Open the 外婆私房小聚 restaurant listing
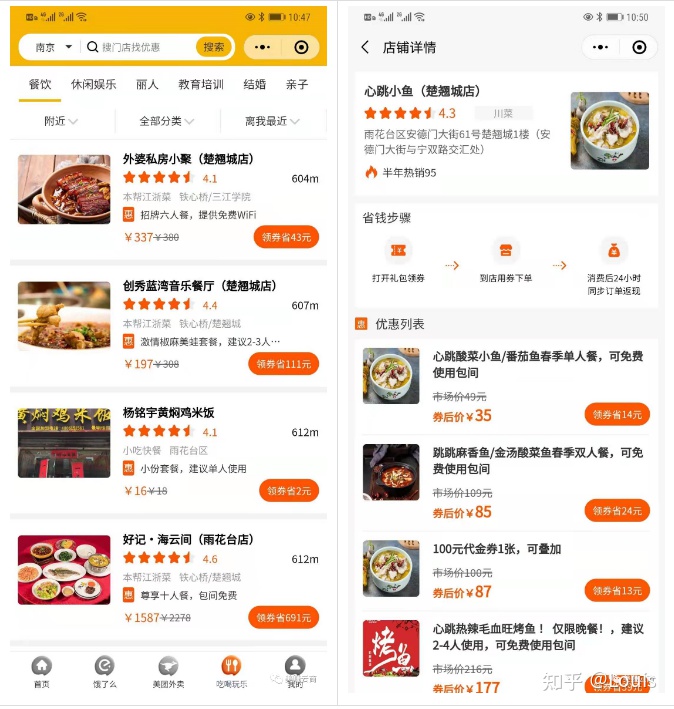This screenshot has height=709, width=674. (x=187, y=159)
